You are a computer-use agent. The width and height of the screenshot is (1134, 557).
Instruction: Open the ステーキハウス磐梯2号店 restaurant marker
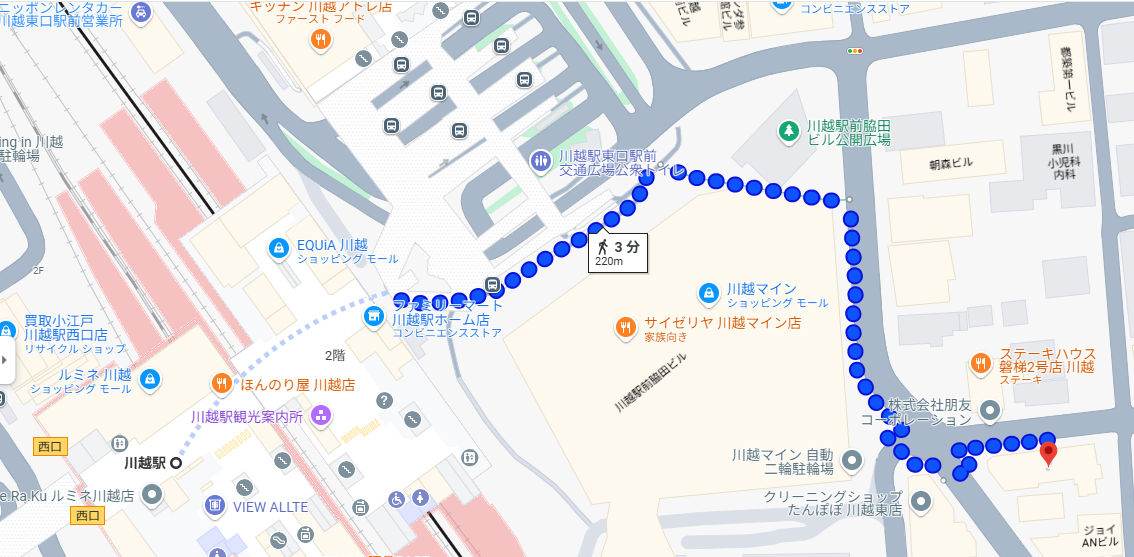(981, 363)
